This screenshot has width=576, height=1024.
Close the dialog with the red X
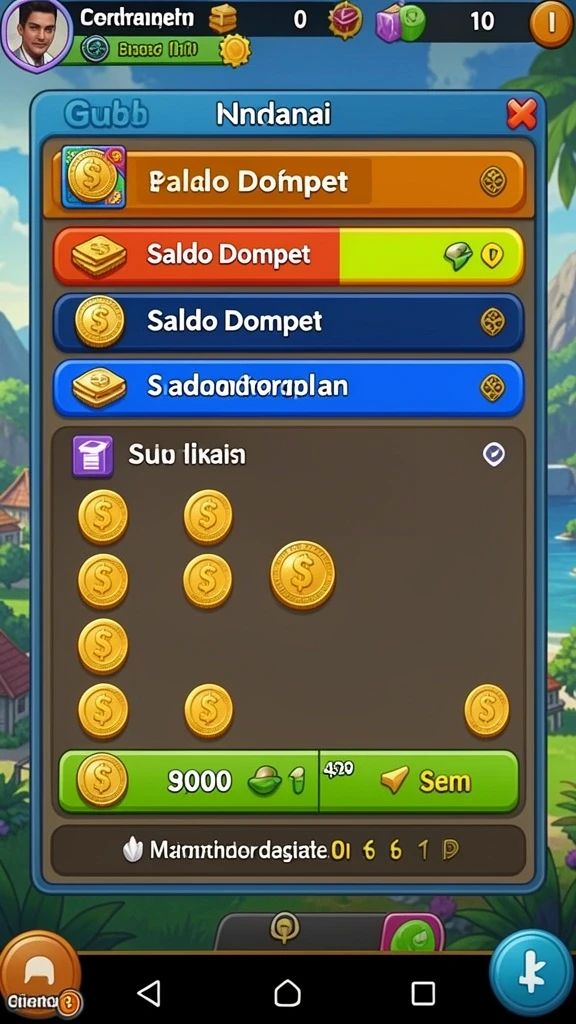pyautogui.click(x=522, y=115)
